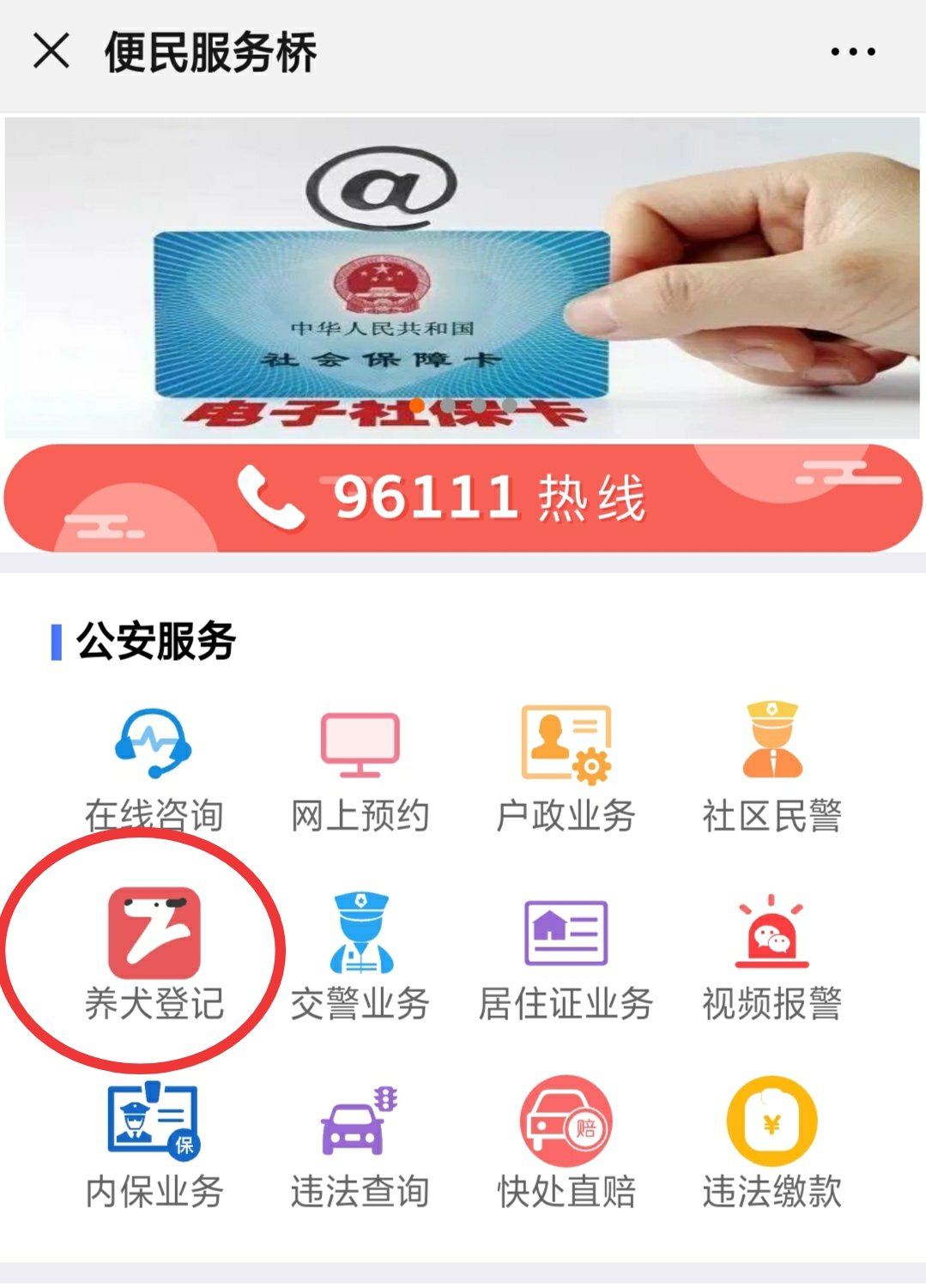Call the 96111 热线 hotline
The height and width of the screenshot is (1288, 926).
coord(463,498)
